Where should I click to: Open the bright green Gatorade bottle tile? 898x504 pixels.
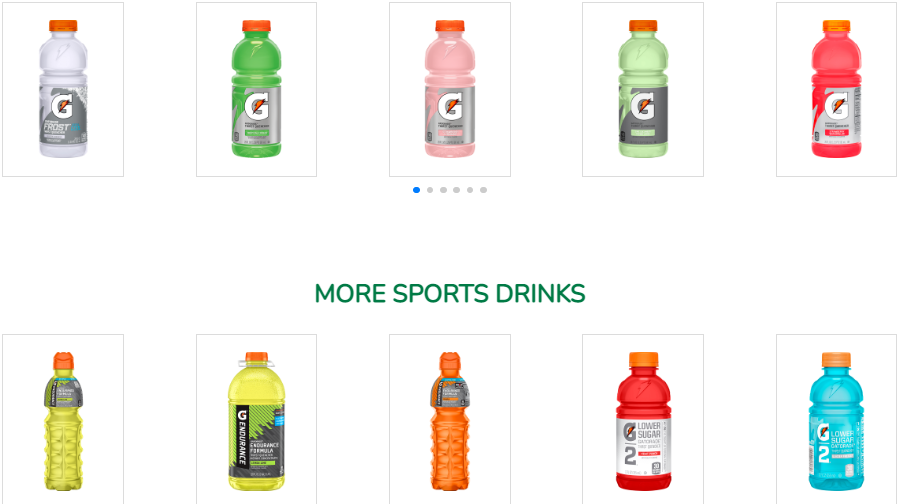(256, 90)
